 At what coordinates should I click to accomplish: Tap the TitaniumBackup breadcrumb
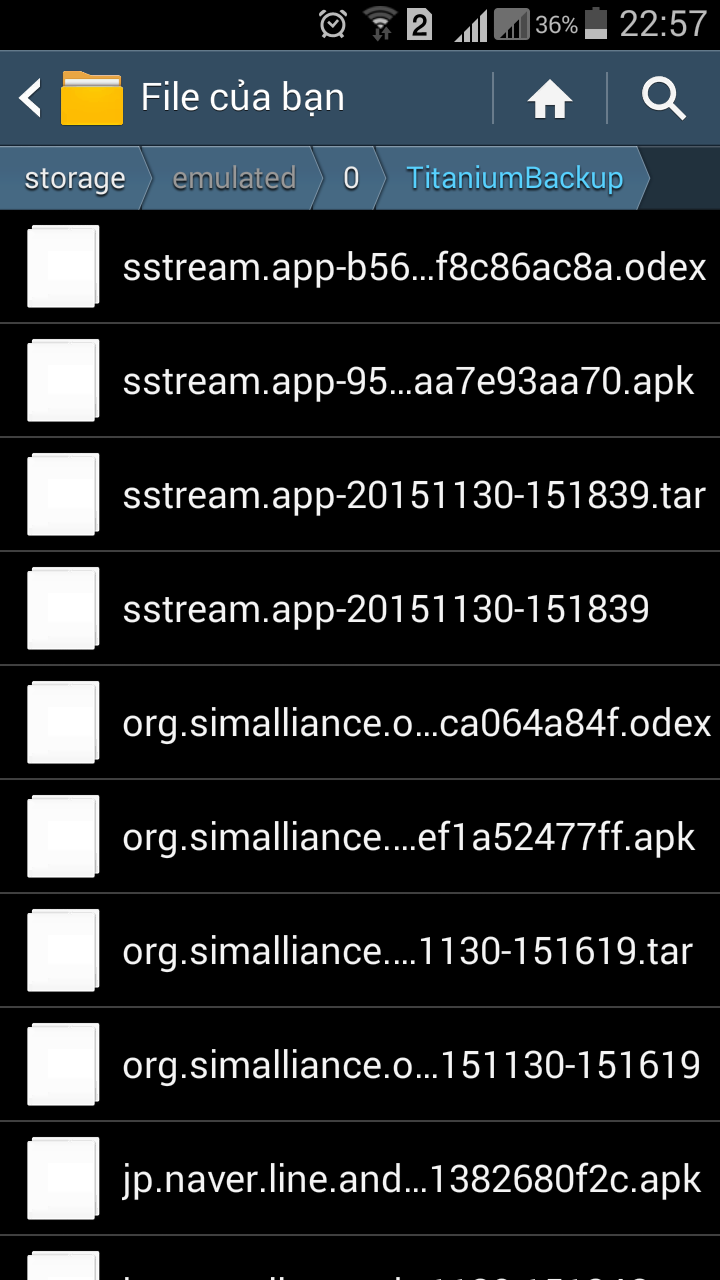[x=514, y=179]
